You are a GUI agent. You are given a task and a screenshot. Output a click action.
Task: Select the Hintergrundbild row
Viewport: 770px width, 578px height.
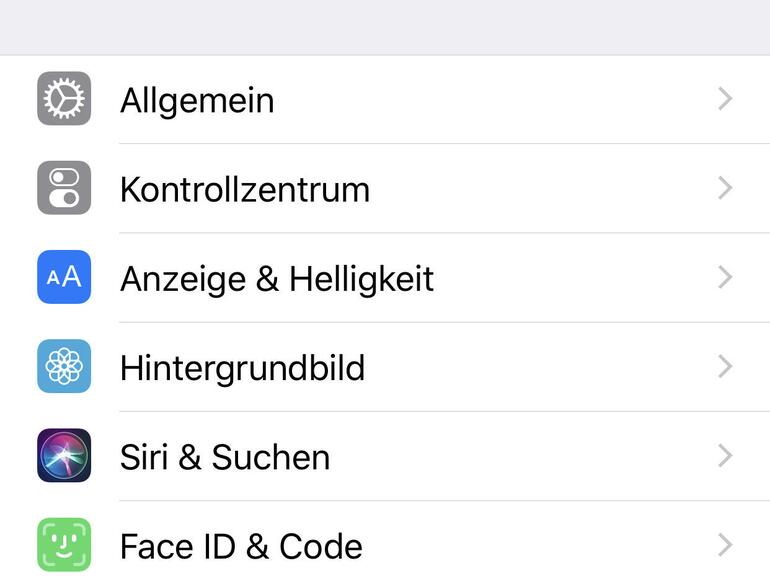[x=242, y=367]
